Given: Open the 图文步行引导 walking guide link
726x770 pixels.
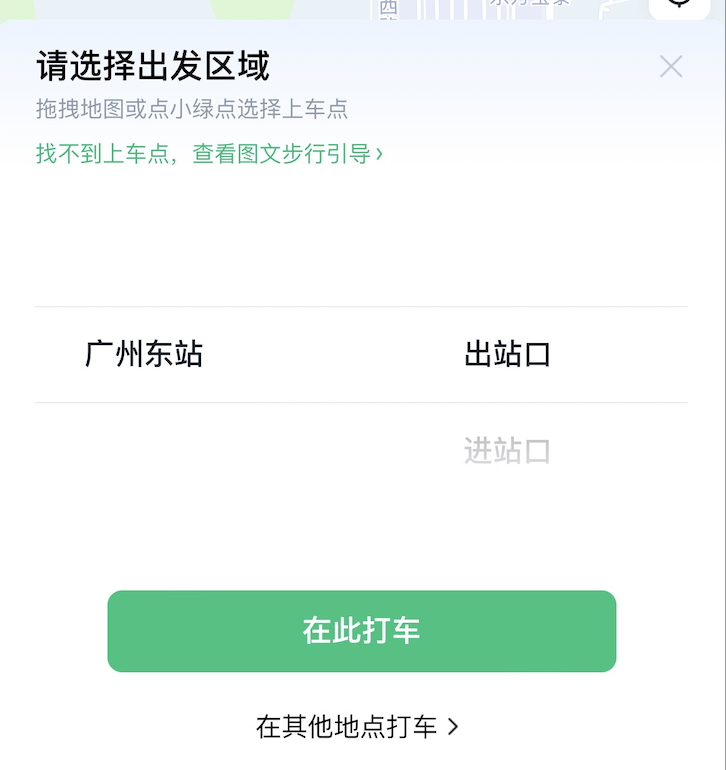Looking at the screenshot, I should [210, 154].
